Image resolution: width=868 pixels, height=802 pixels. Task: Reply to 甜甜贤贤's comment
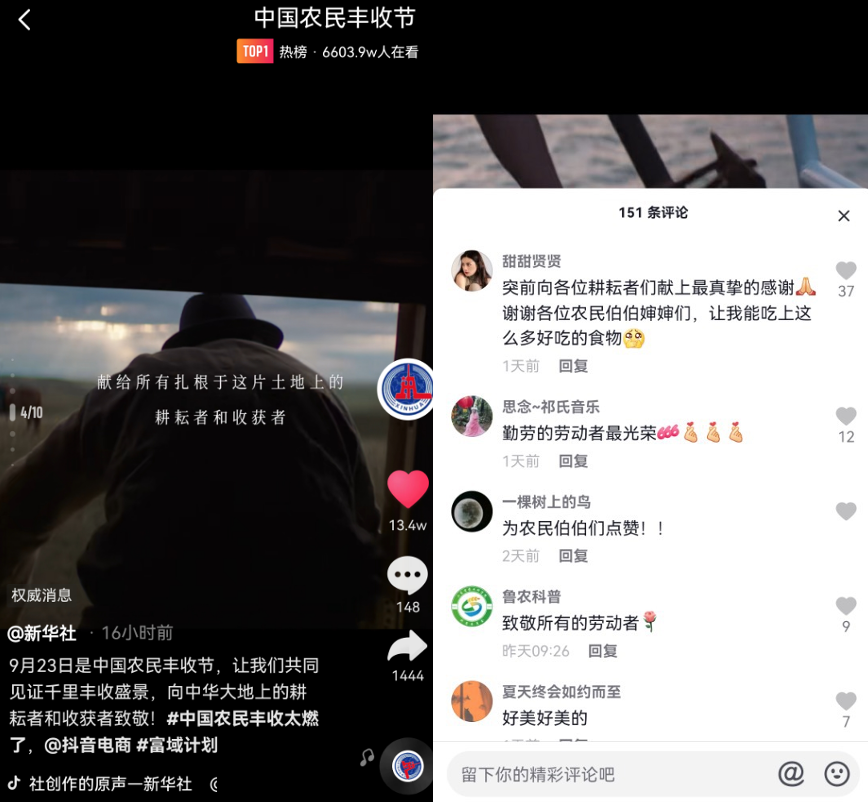click(x=573, y=366)
